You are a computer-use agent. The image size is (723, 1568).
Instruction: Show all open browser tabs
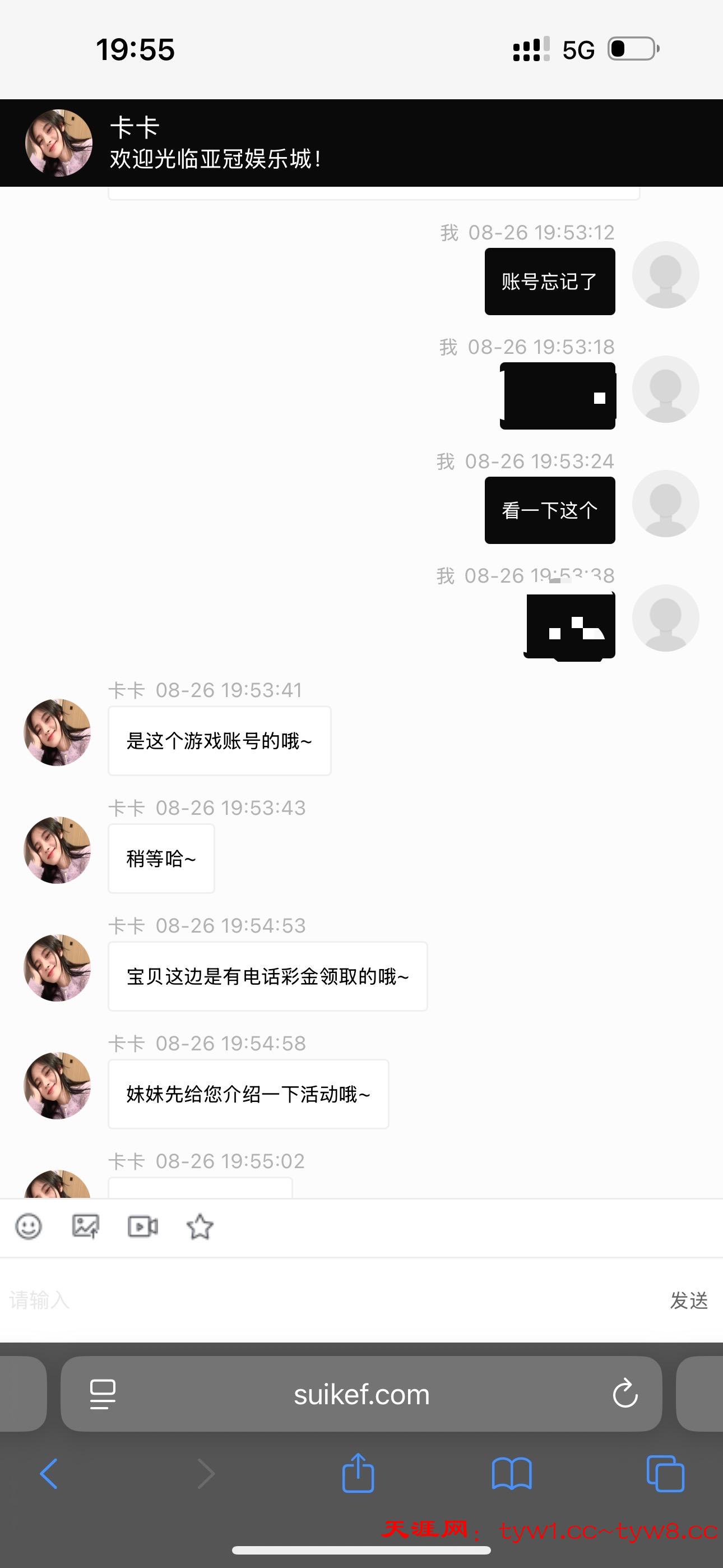pyautogui.click(x=665, y=1474)
